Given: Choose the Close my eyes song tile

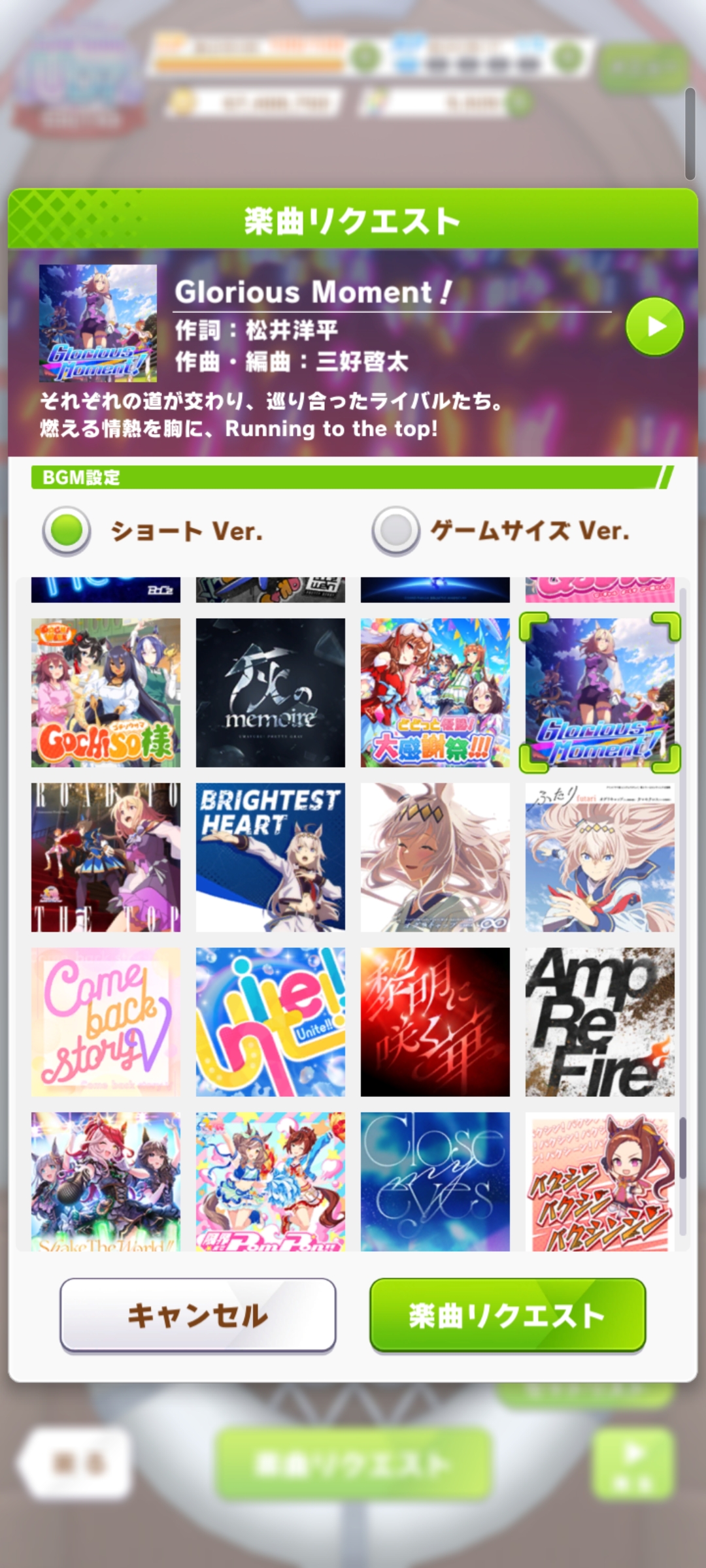Looking at the screenshot, I should coord(435,1181).
